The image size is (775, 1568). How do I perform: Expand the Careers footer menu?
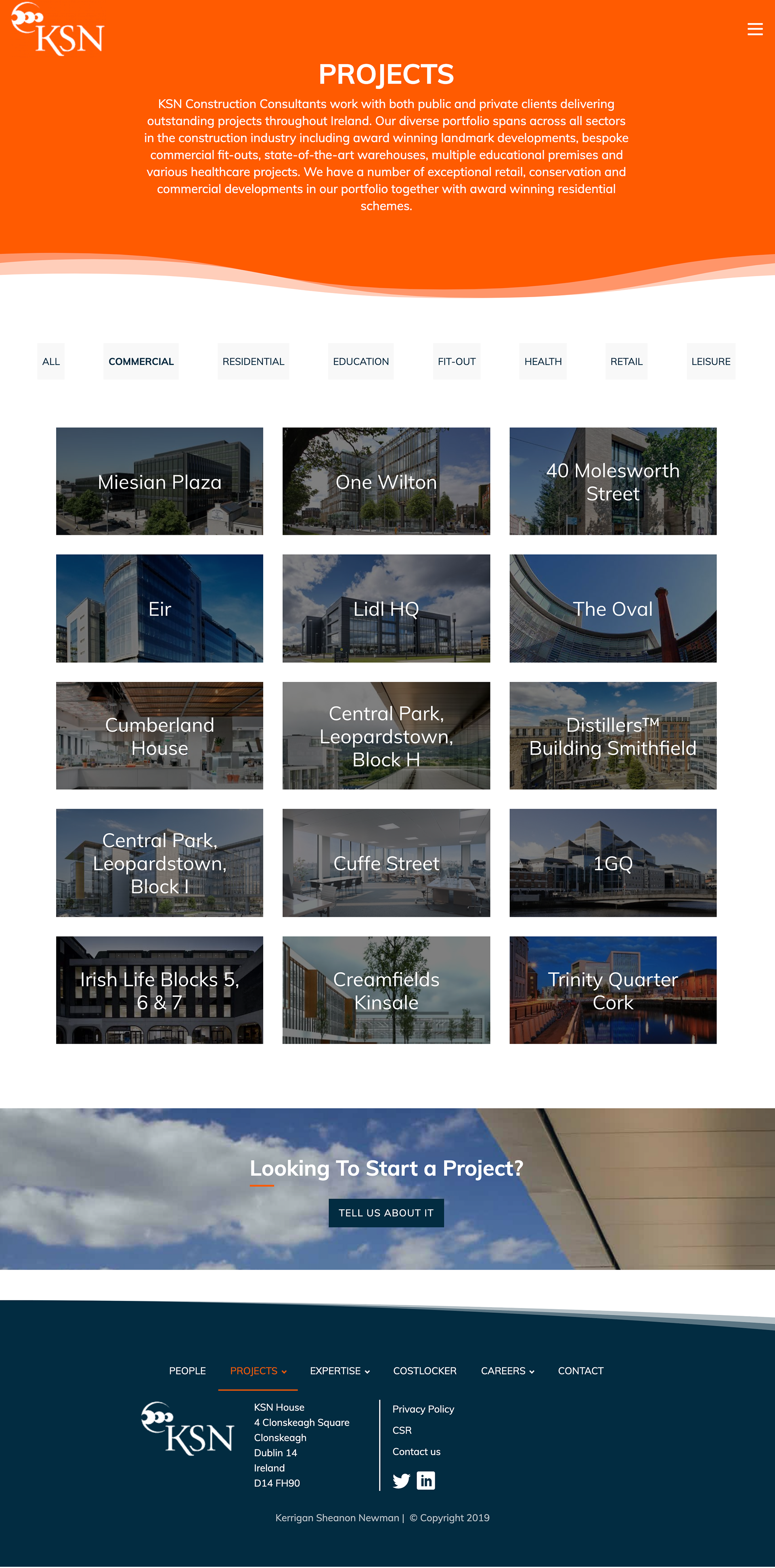(507, 1370)
